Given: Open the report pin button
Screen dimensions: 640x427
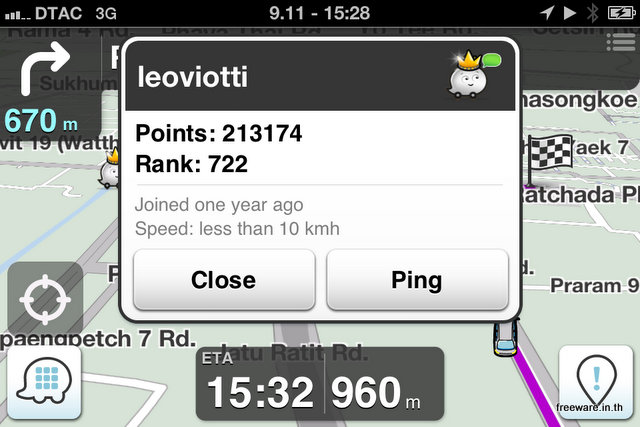Looking at the screenshot, I should point(596,384).
